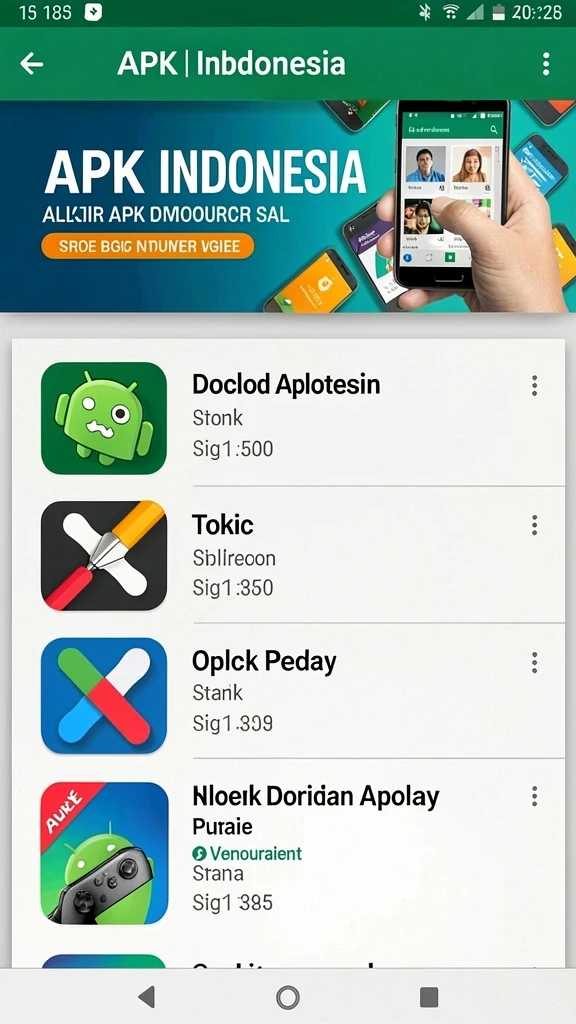The image size is (576, 1024).
Task: Open options for Nloeik Doridan Apolay
Action: point(534,796)
